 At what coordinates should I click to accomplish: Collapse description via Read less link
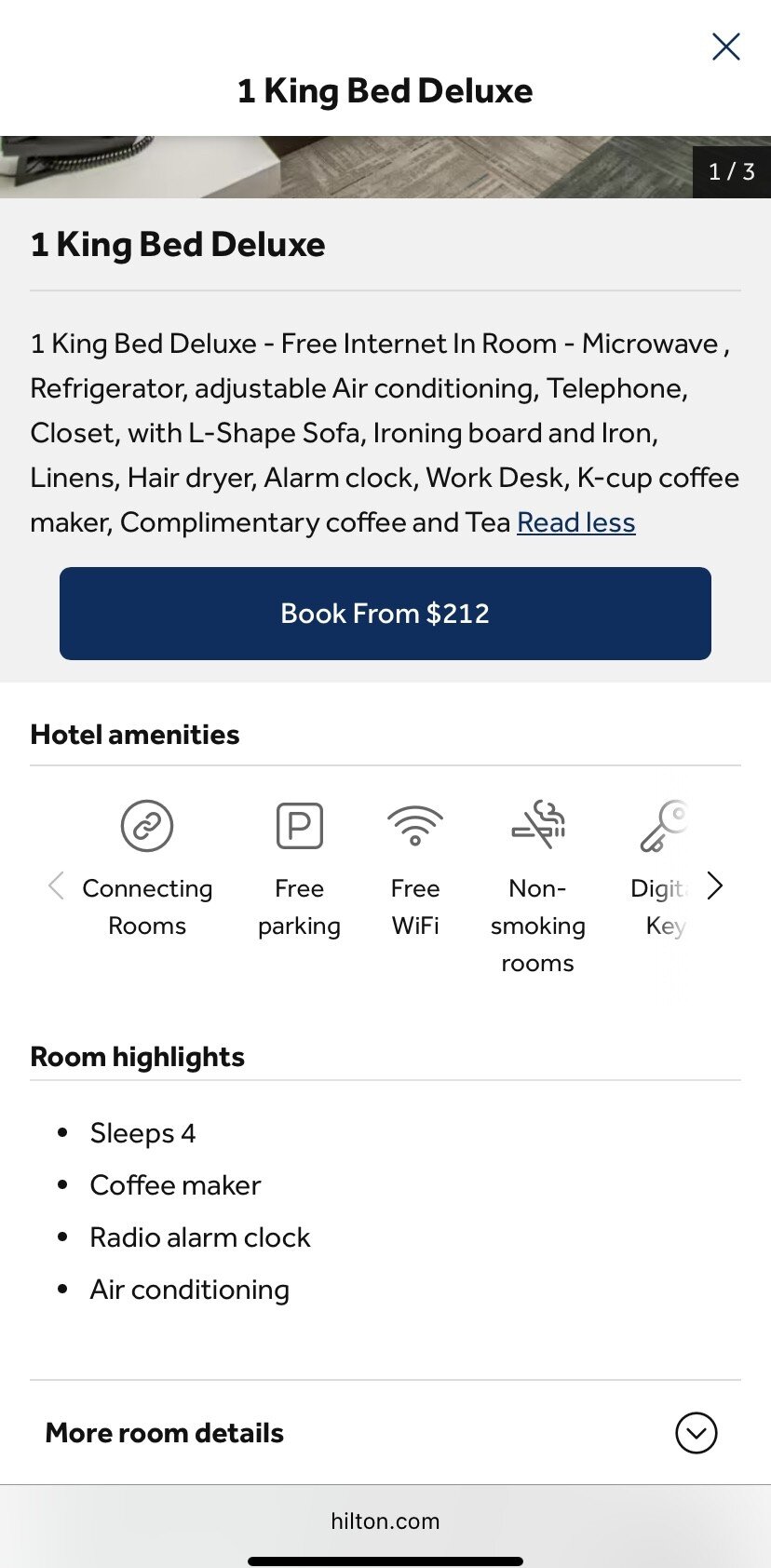click(575, 522)
